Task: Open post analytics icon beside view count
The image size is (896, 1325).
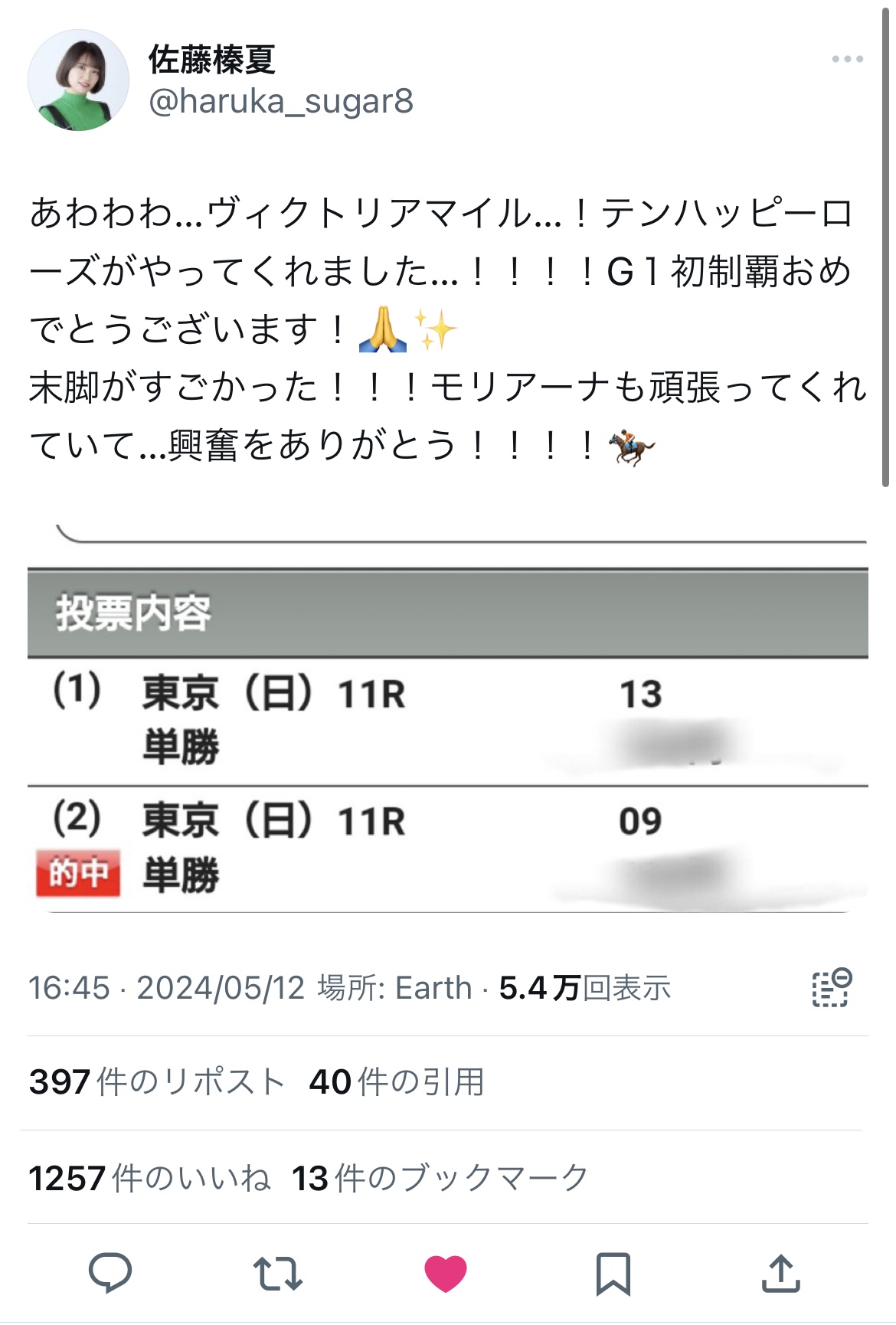Action: click(831, 988)
